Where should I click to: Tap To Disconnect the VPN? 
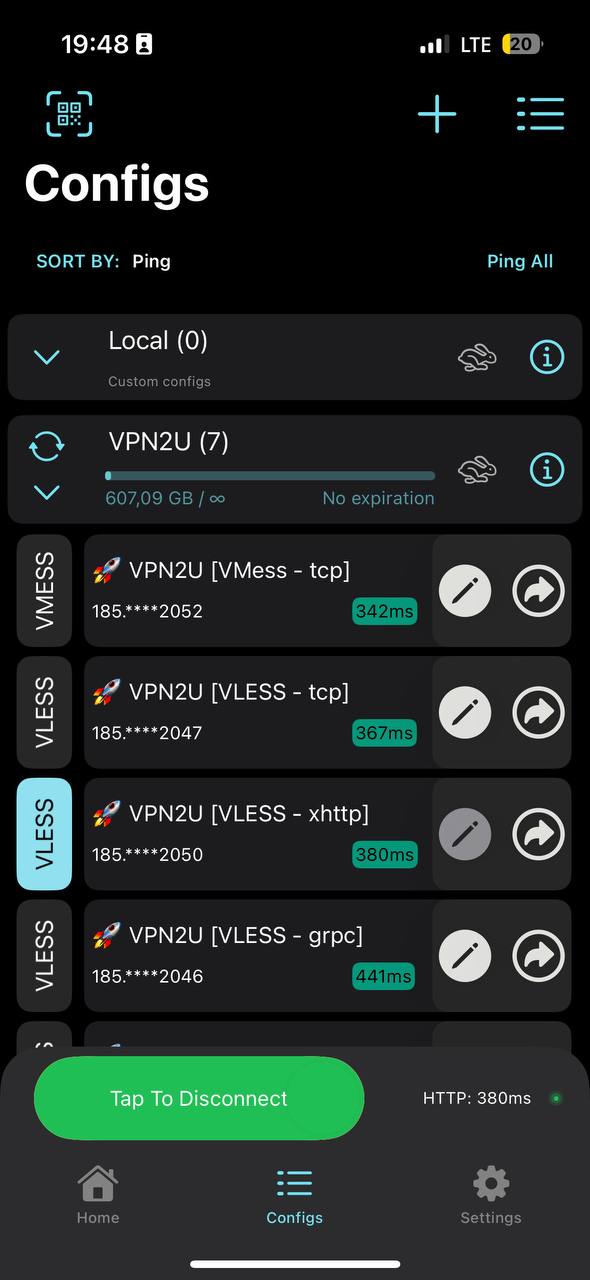click(x=199, y=1098)
